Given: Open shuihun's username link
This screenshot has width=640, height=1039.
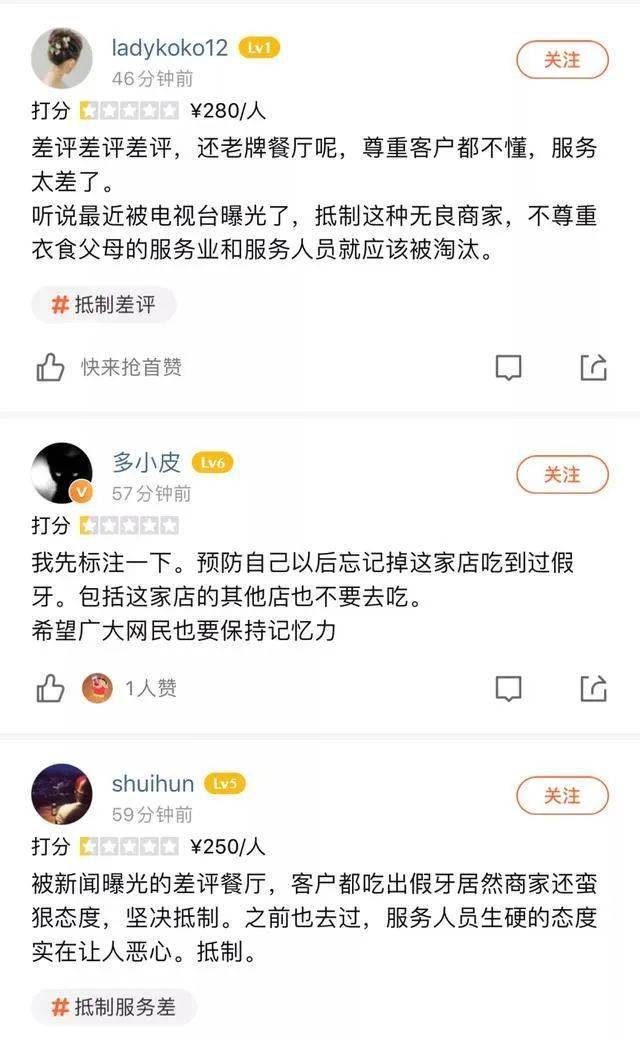Looking at the screenshot, I should click(x=153, y=783).
